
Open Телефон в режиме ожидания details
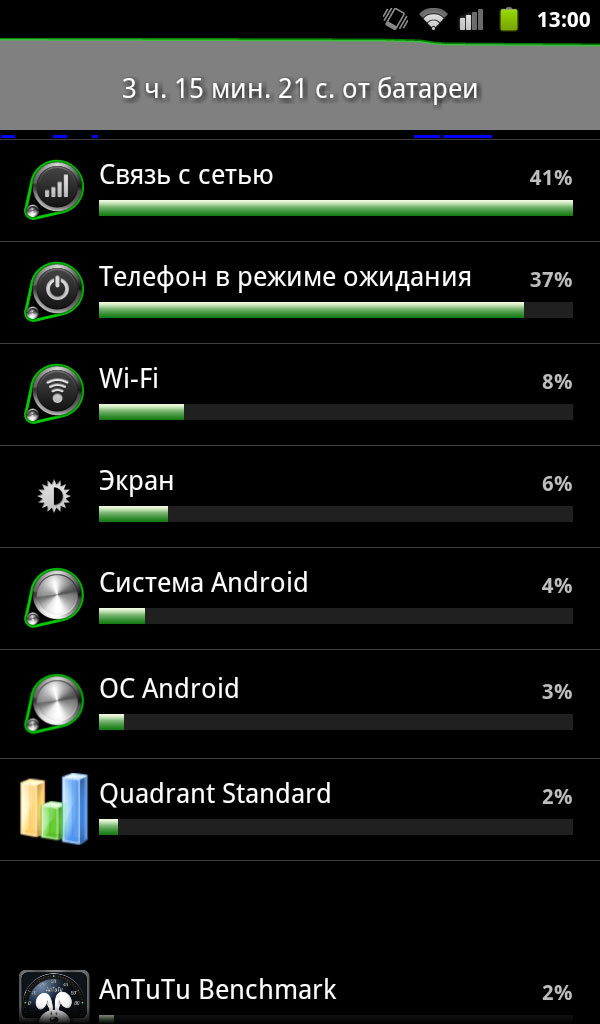[x=300, y=293]
